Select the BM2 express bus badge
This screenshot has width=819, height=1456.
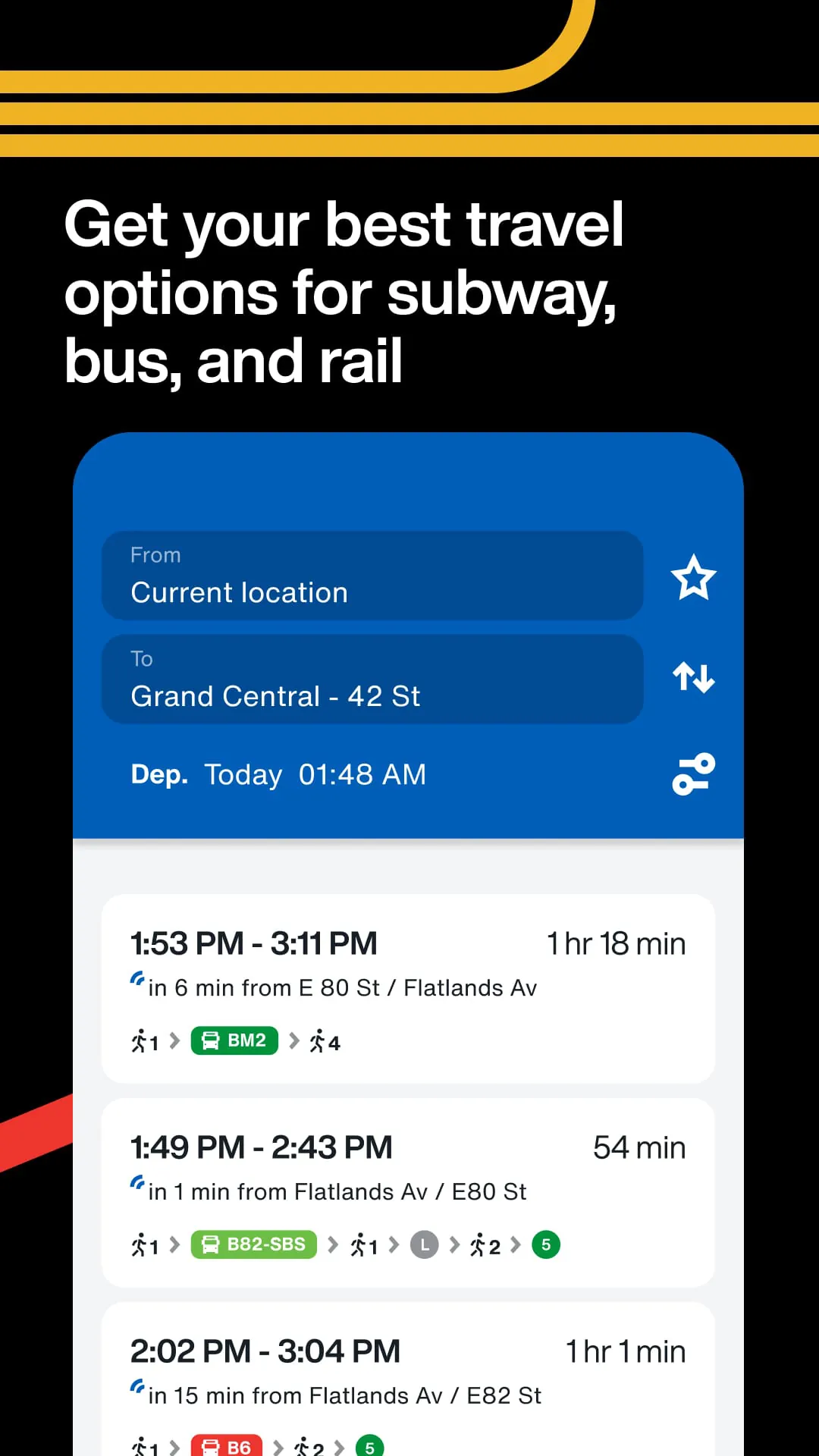[x=234, y=1040]
